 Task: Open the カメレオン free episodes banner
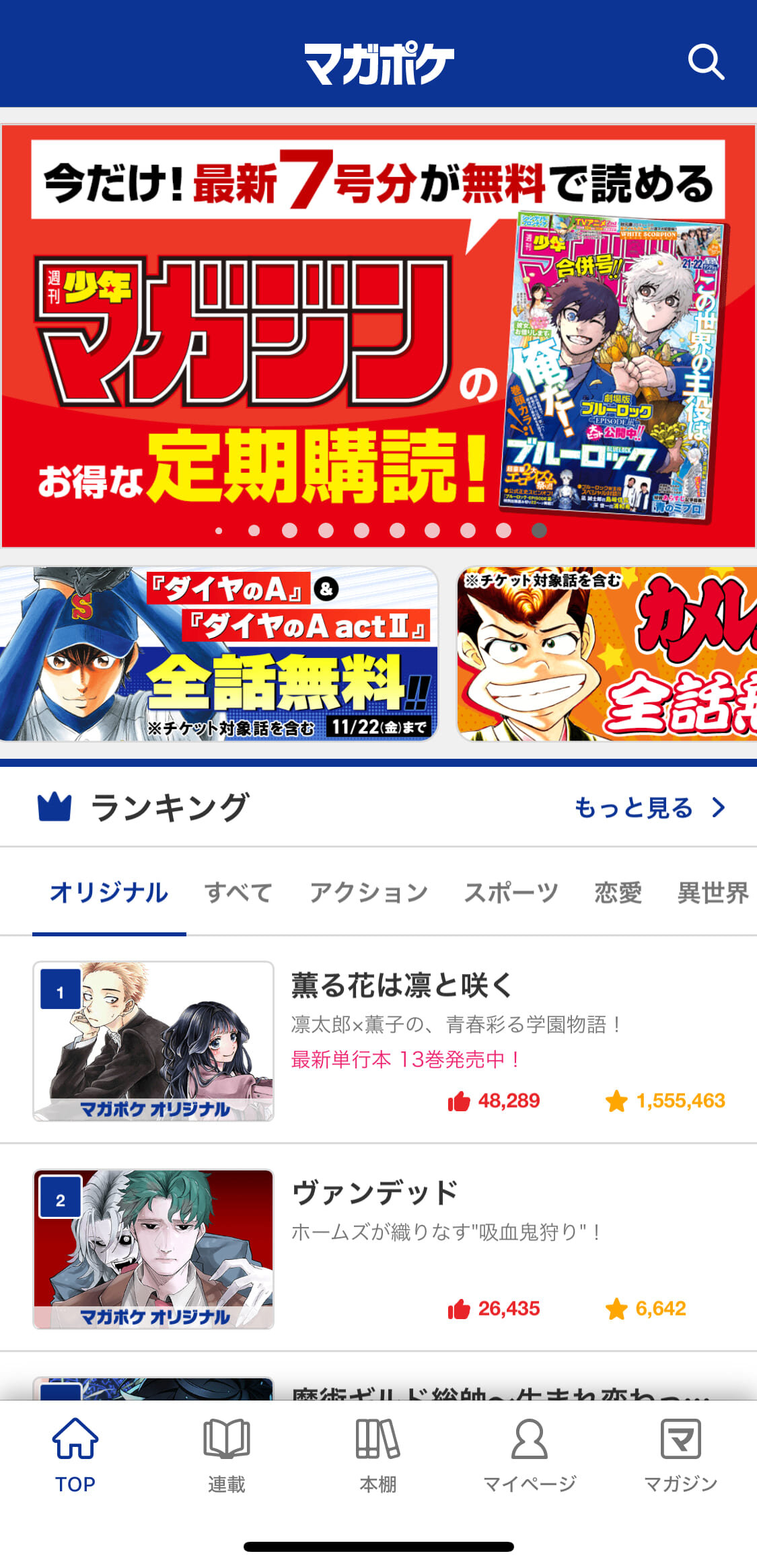coord(607,654)
